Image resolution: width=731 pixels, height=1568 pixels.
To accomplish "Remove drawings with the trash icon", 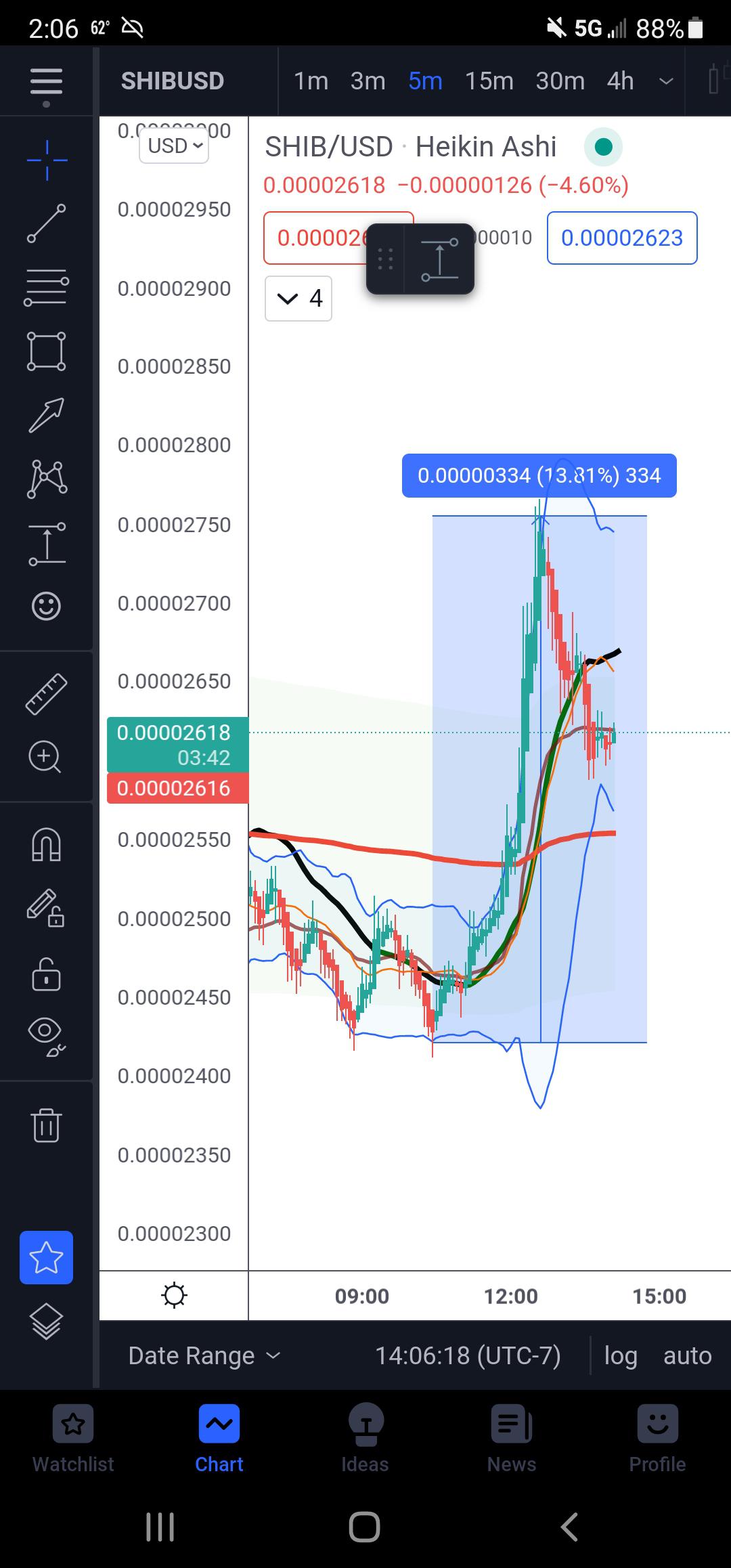I will [x=45, y=1124].
